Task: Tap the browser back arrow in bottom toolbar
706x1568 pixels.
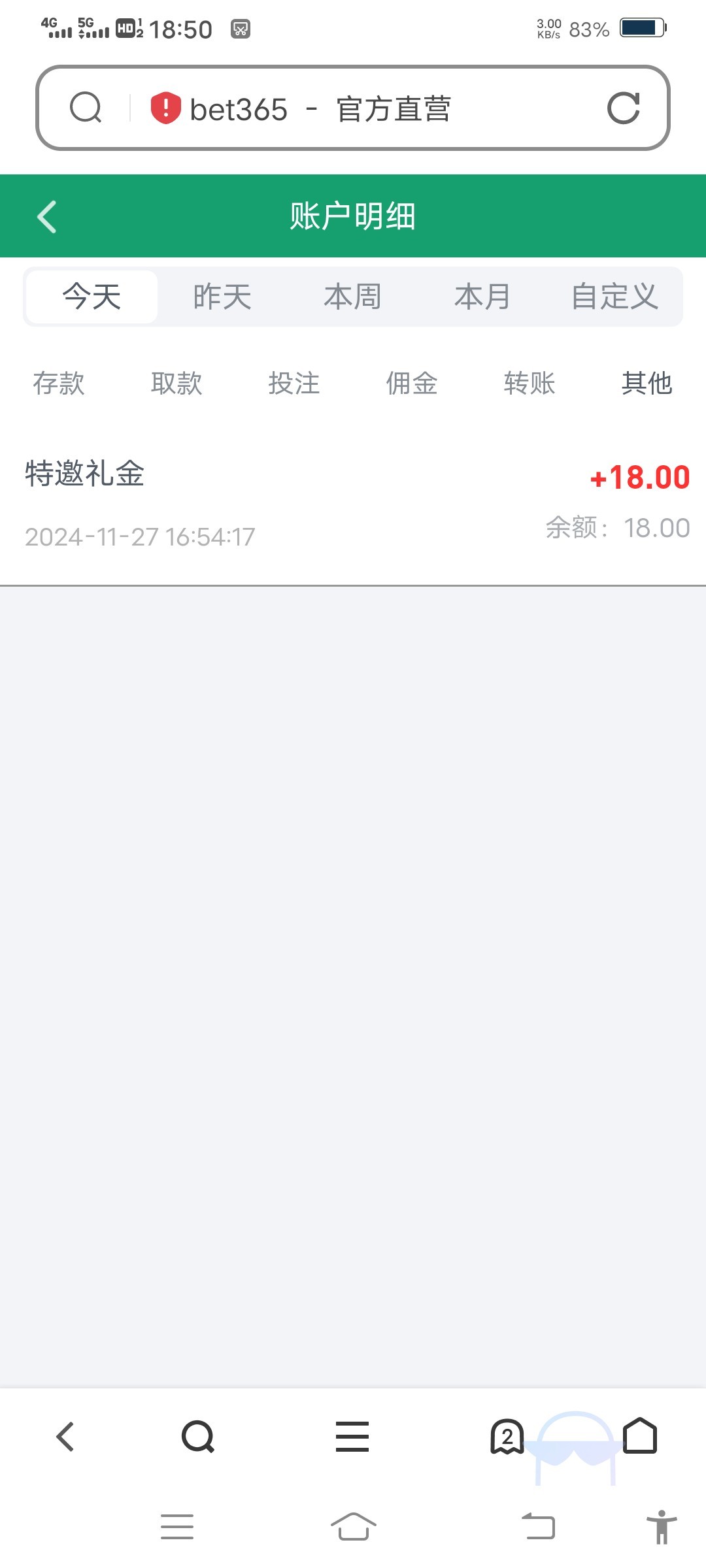Action: 65,1437
